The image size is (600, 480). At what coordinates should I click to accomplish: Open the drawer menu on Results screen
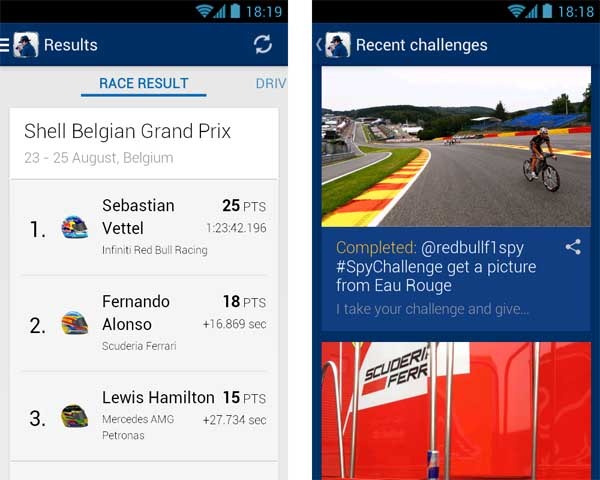pyautogui.click(x=7, y=45)
